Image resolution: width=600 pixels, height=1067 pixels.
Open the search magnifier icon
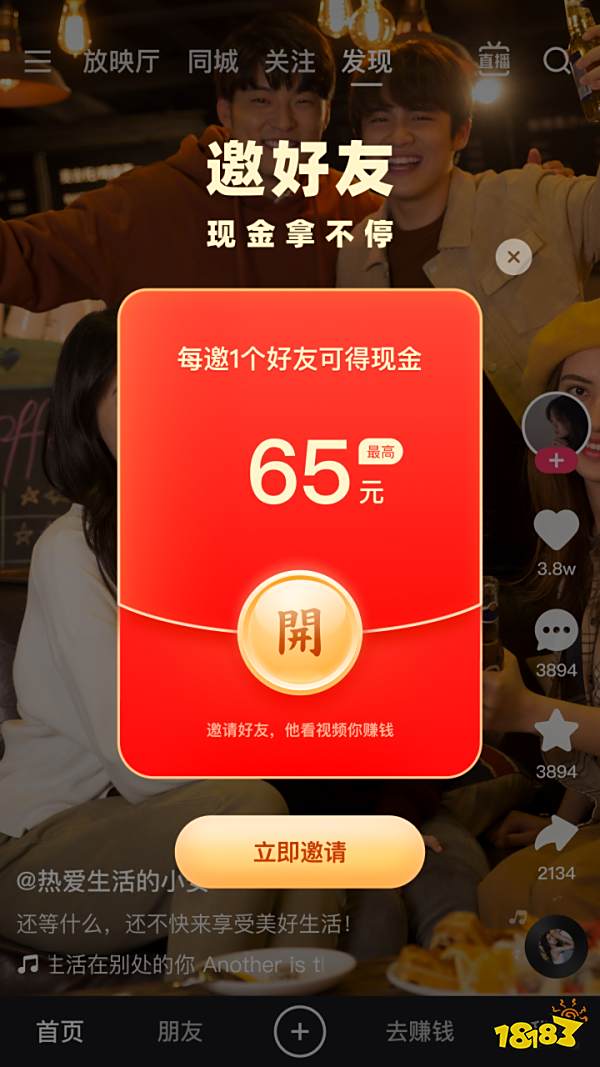pos(557,61)
